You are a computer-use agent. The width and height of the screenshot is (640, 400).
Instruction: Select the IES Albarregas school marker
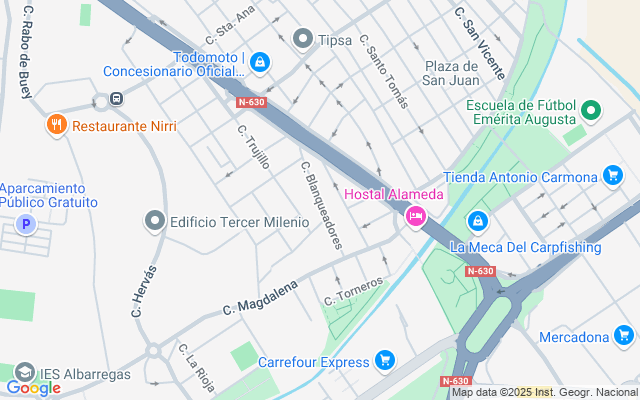pos(25,372)
